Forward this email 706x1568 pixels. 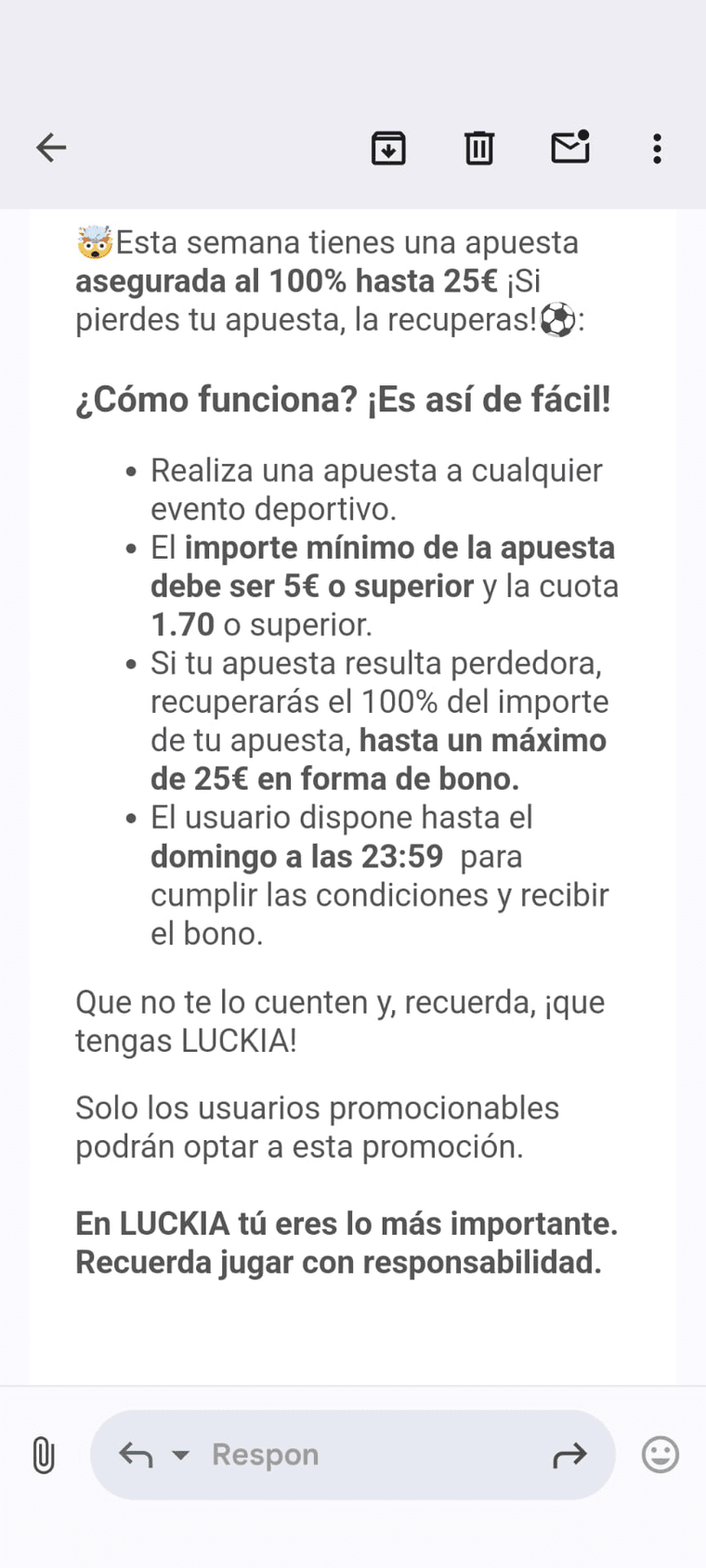(569, 1455)
